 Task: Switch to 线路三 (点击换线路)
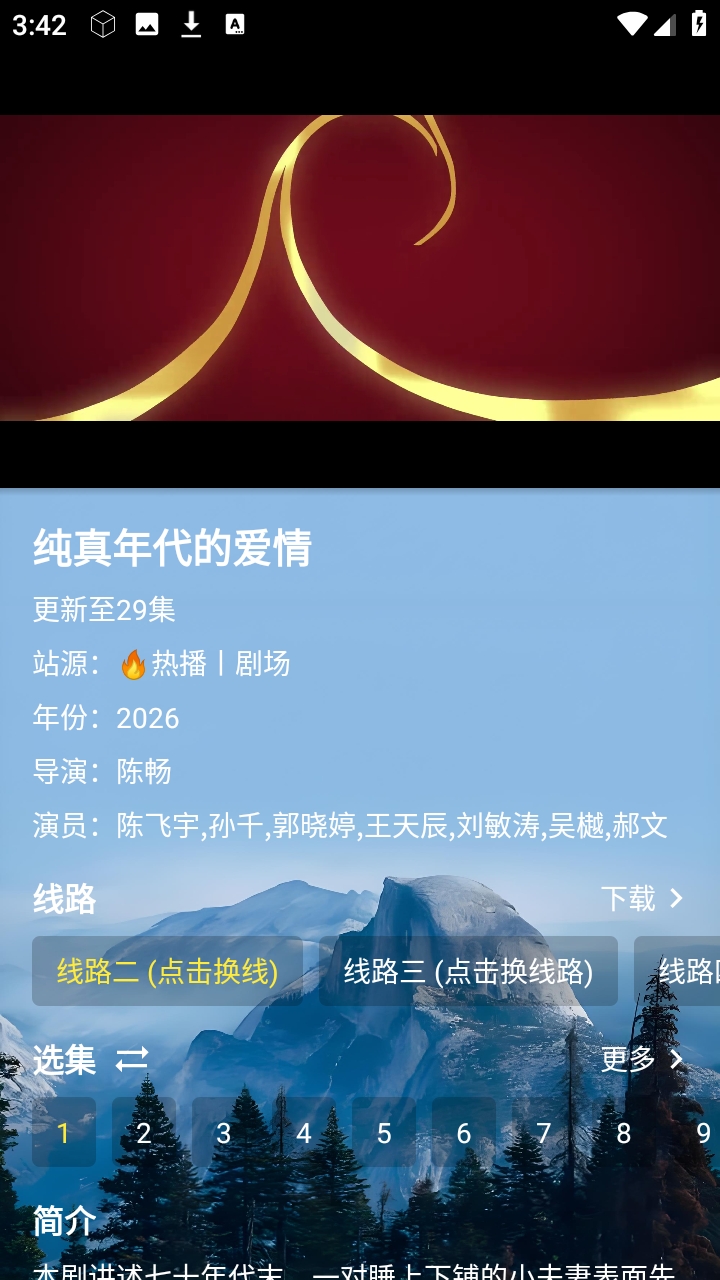468,971
